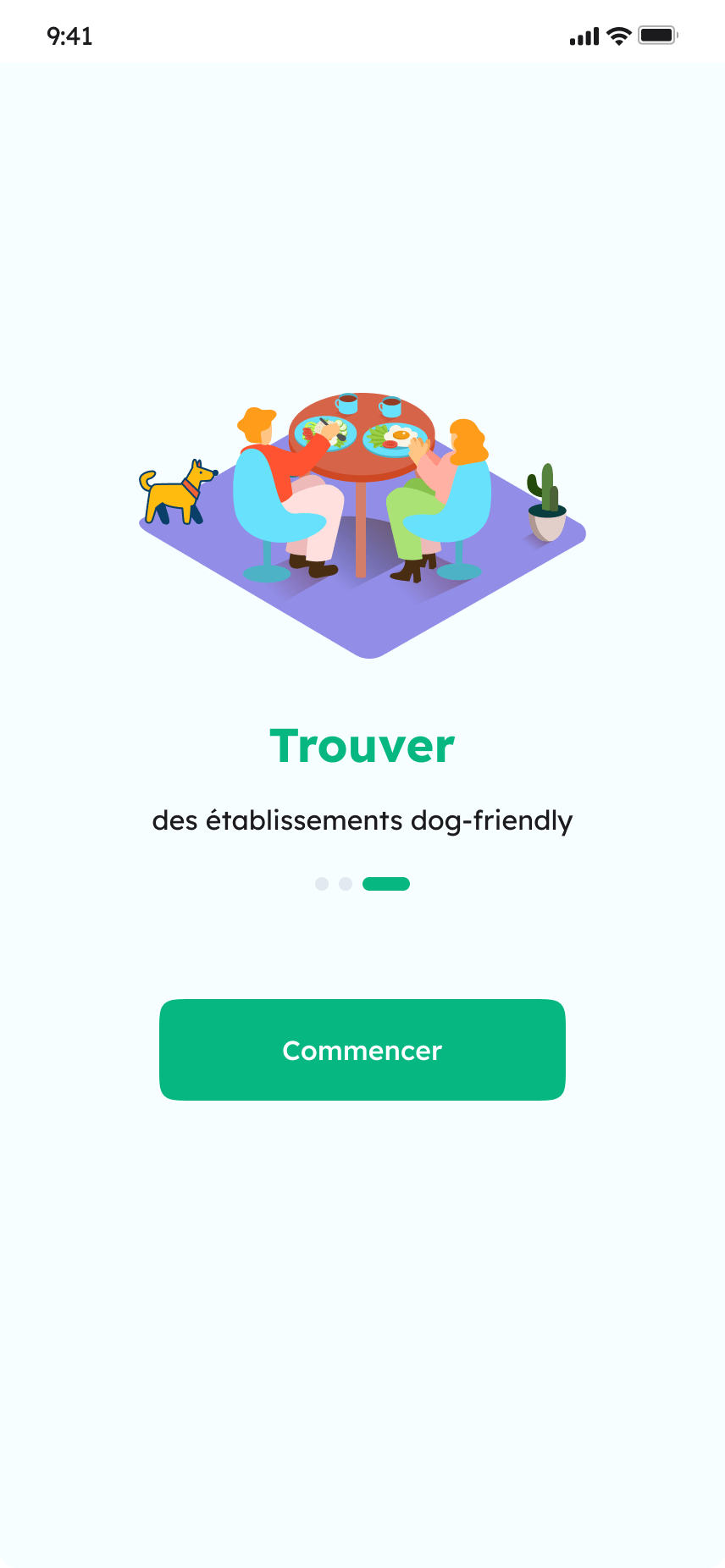The height and width of the screenshot is (1568, 725).
Task: Click the Trouver heading
Action: click(x=362, y=745)
